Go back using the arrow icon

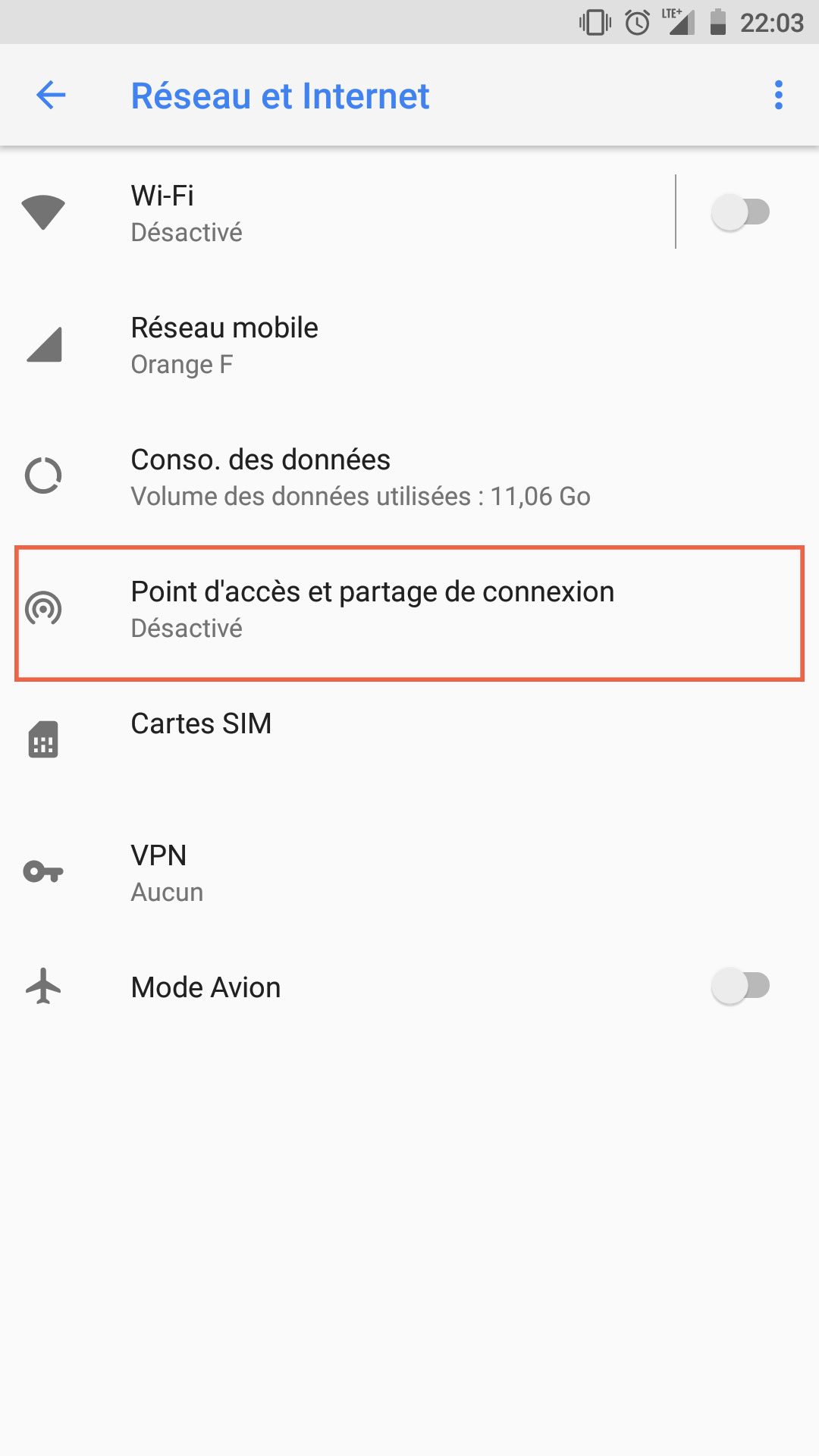(x=51, y=96)
